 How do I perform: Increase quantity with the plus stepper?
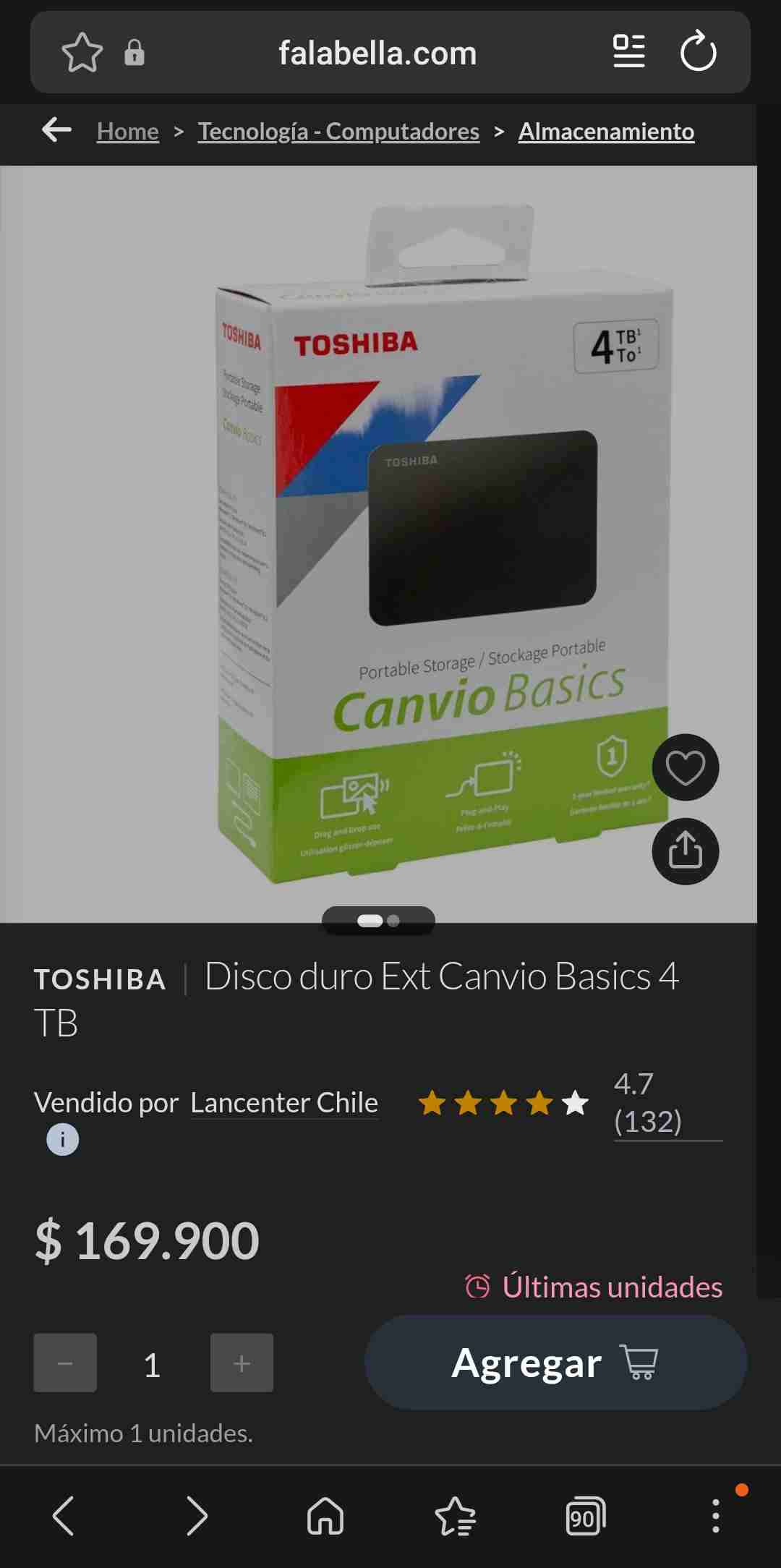pos(242,1363)
